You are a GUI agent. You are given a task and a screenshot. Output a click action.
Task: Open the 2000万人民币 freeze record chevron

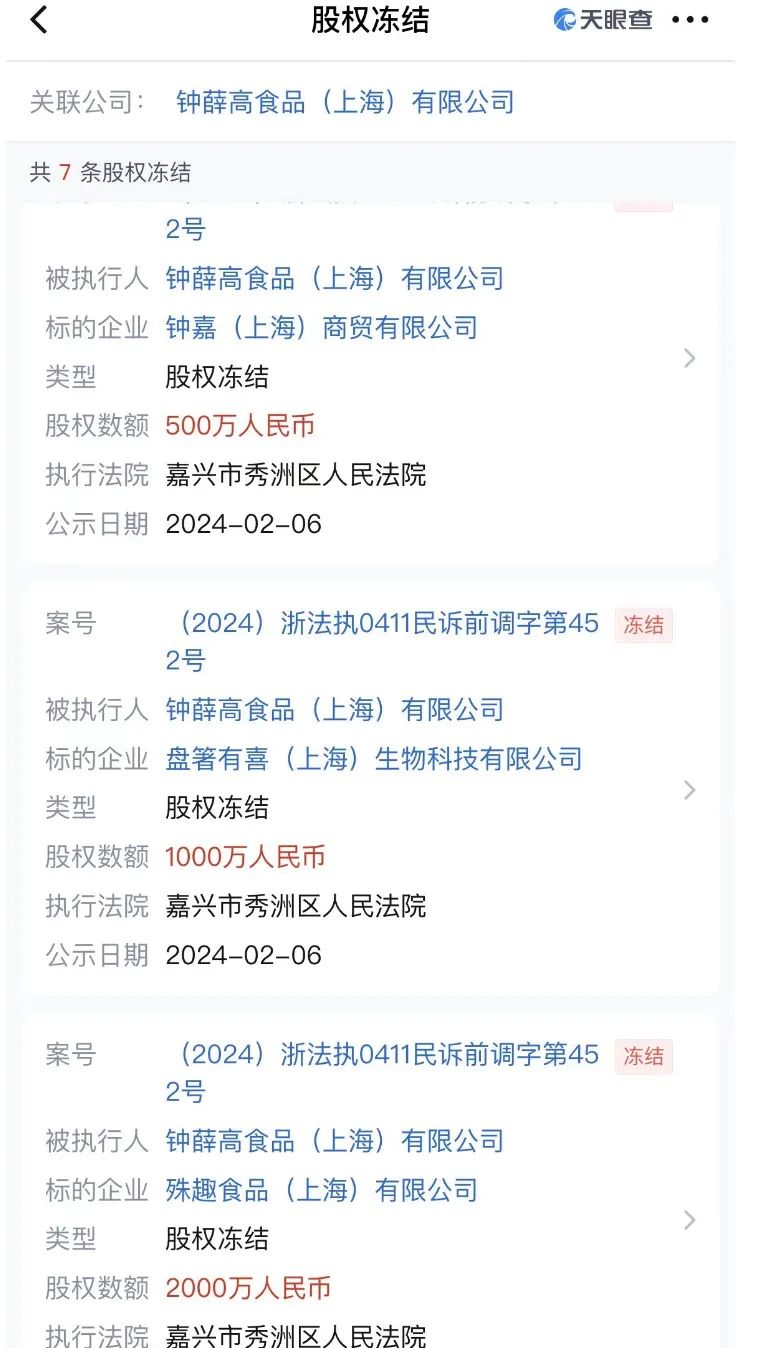689,1220
